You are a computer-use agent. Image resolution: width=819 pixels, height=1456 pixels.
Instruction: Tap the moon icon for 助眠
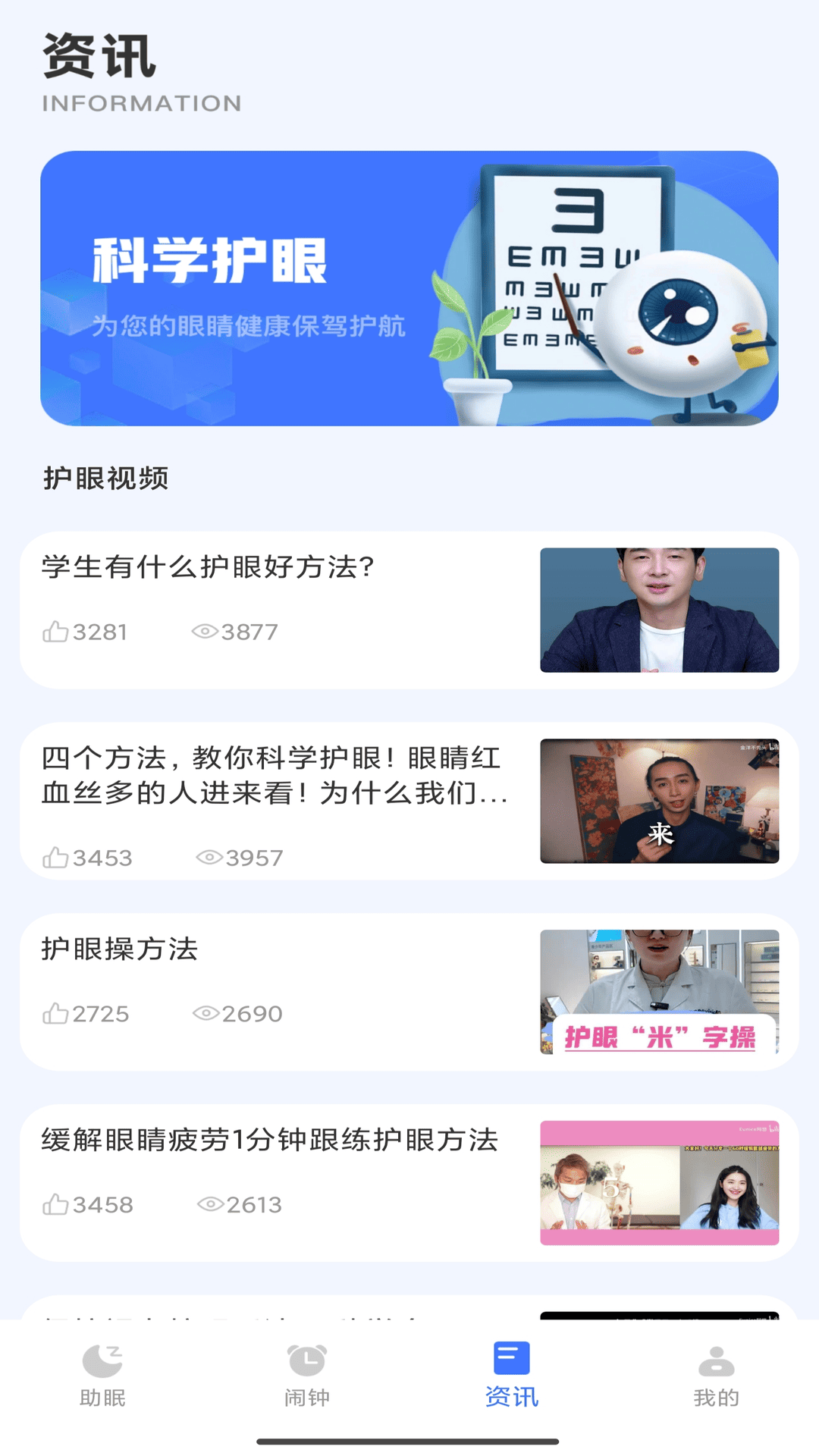[102, 1361]
